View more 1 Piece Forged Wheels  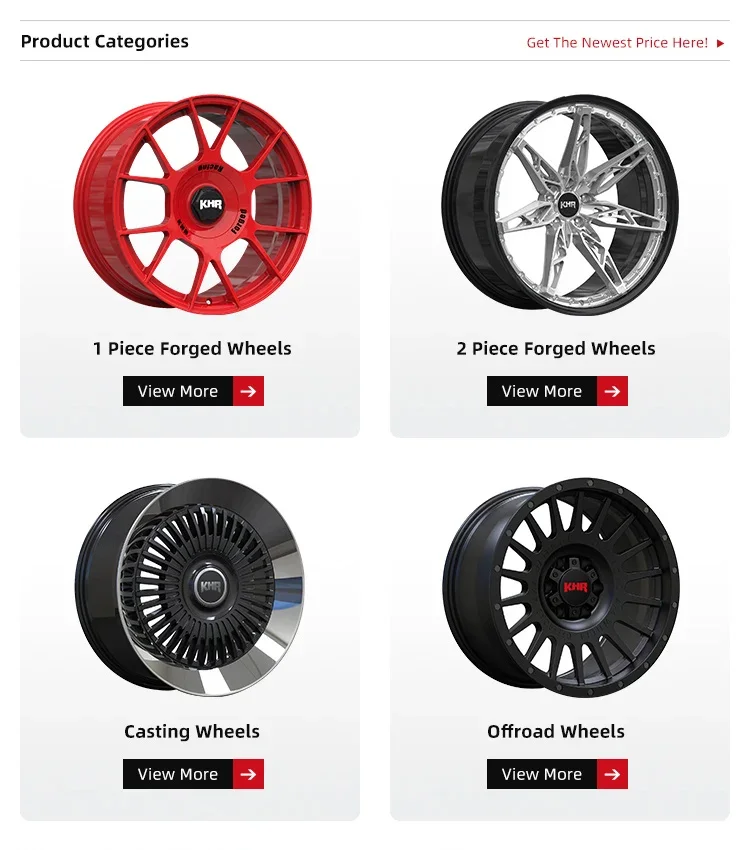tap(193, 391)
